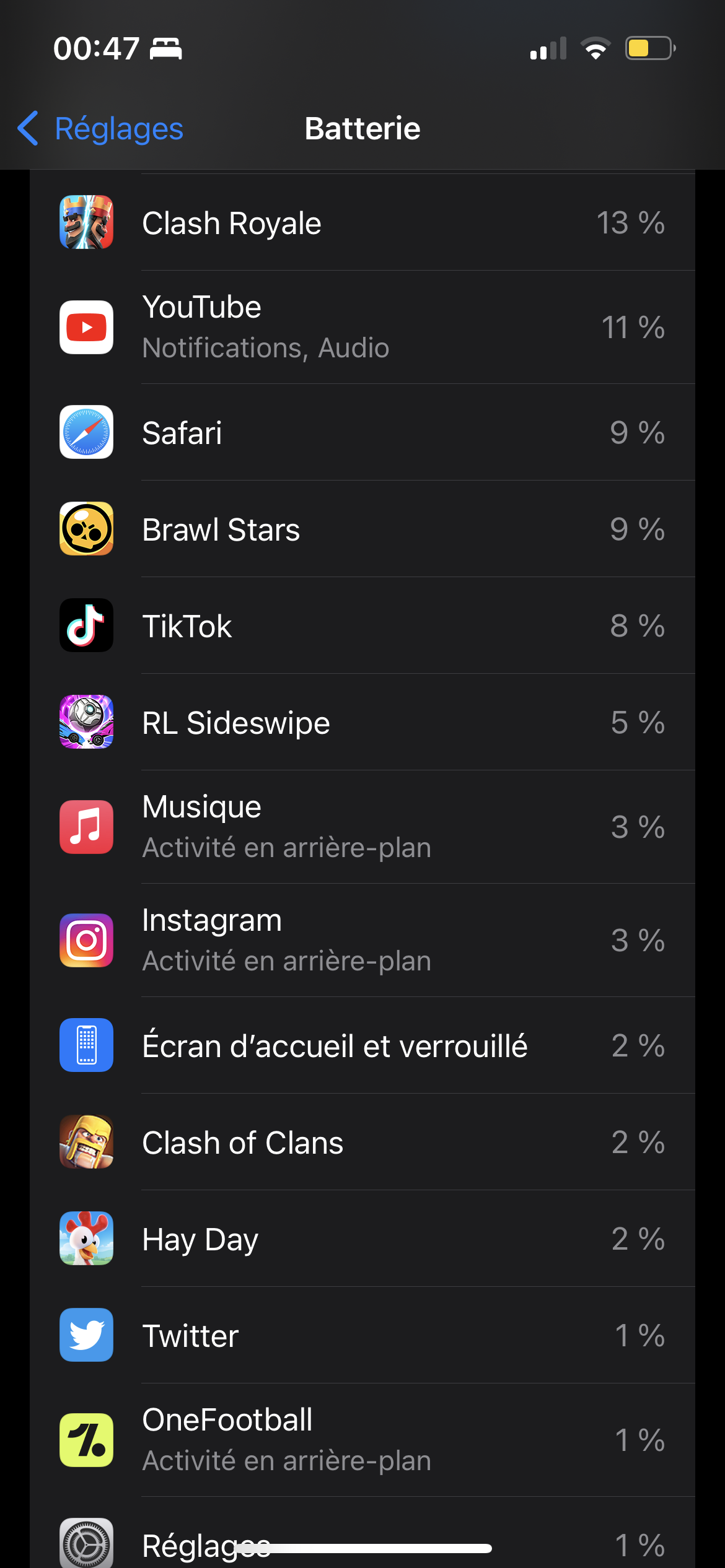The height and width of the screenshot is (1568, 725).
Task: Tap the Clash Royale battery usage row
Action: (x=362, y=223)
